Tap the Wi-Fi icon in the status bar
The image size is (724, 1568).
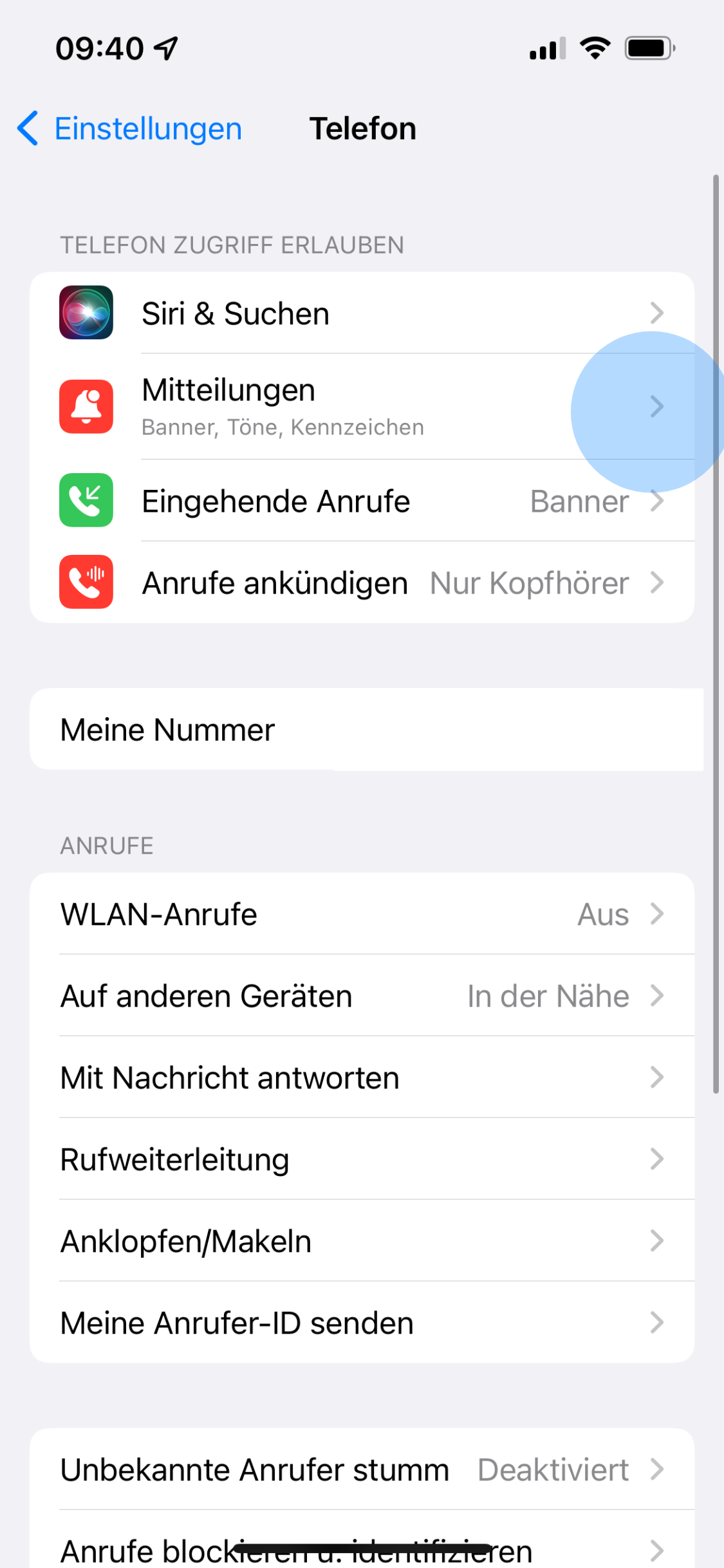pyautogui.click(x=593, y=47)
